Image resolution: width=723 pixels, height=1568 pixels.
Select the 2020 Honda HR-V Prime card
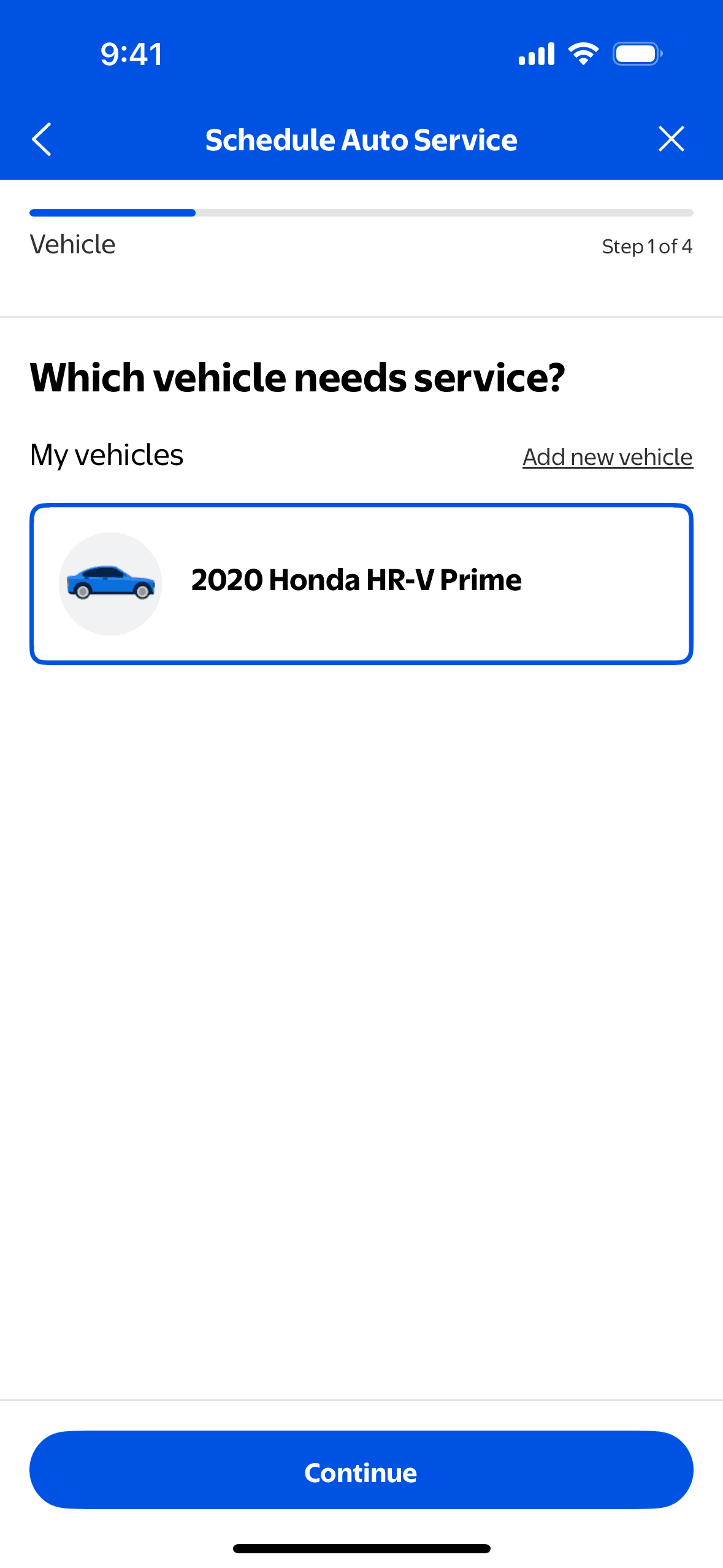coord(361,583)
